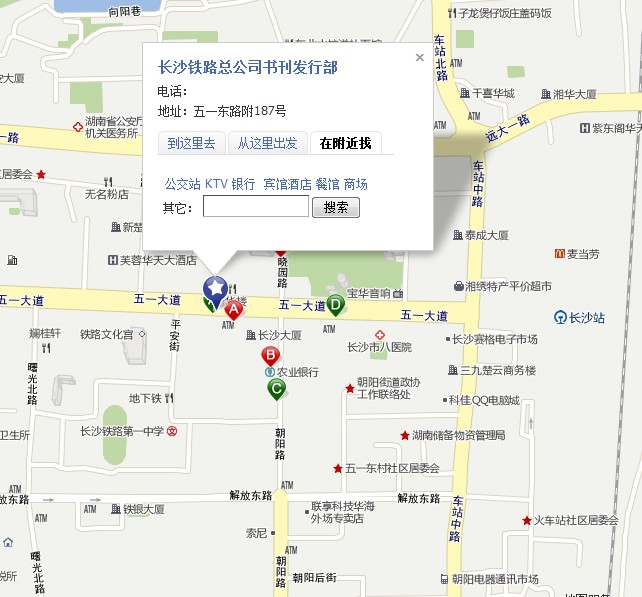
Task: Tap the 搜索 button
Action: coord(336,207)
